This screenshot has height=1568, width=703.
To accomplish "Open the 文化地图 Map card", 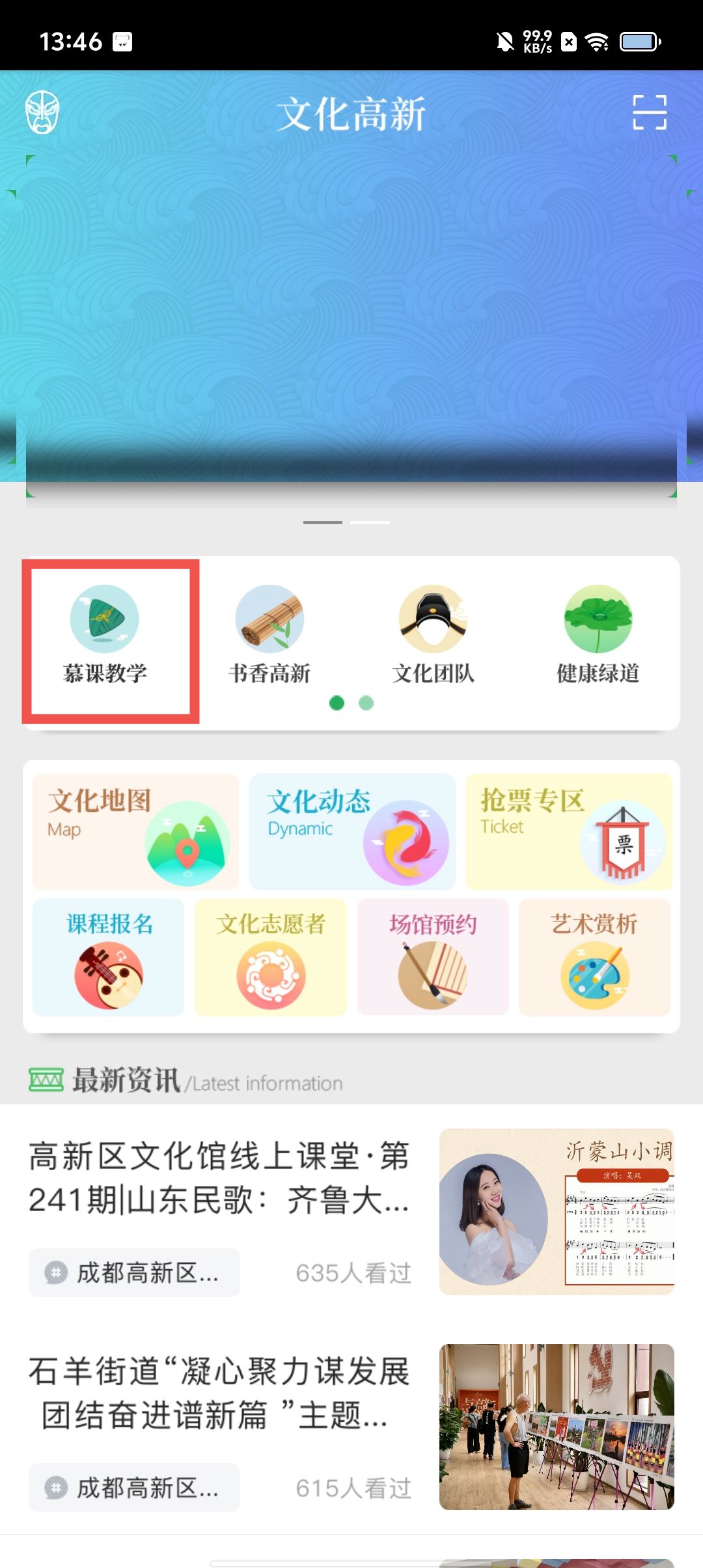I will tap(135, 832).
